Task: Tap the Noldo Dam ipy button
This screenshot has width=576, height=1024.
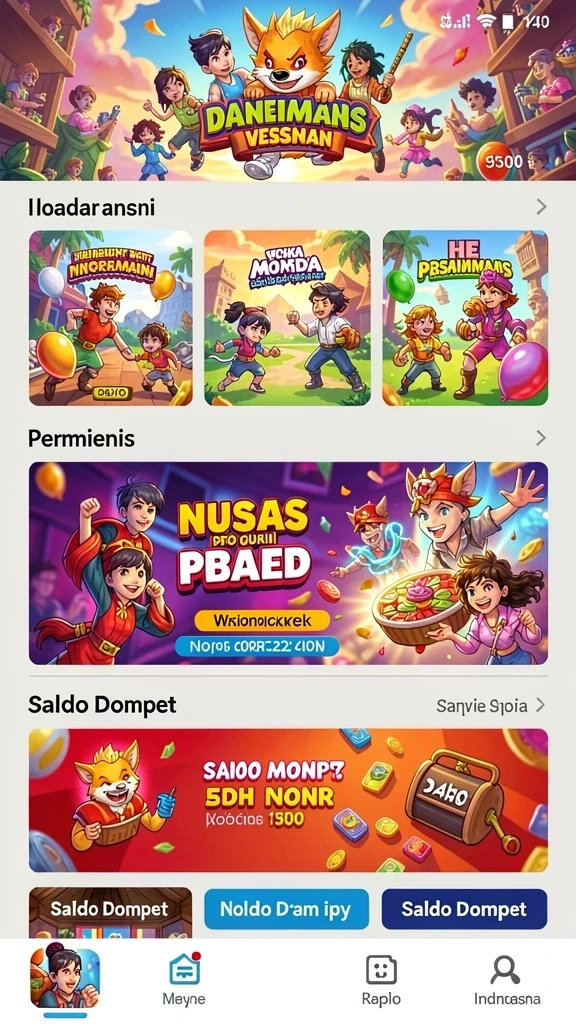Action: 287,909
